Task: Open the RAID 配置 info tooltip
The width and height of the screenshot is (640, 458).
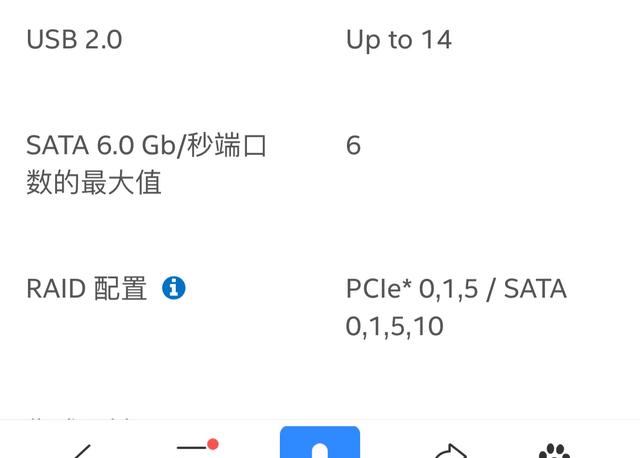Action: (174, 288)
